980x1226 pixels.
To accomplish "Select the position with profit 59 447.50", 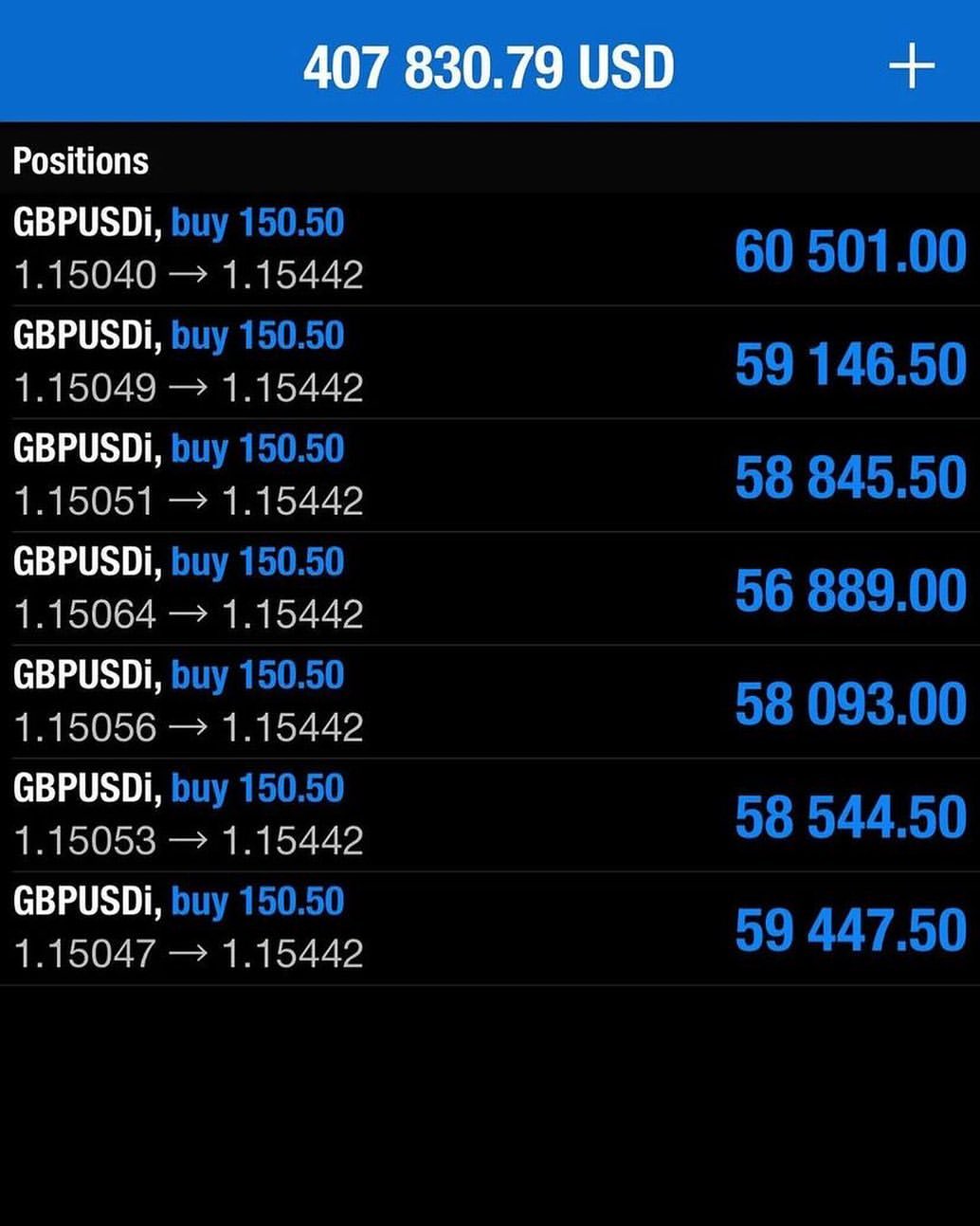I will [490, 928].
